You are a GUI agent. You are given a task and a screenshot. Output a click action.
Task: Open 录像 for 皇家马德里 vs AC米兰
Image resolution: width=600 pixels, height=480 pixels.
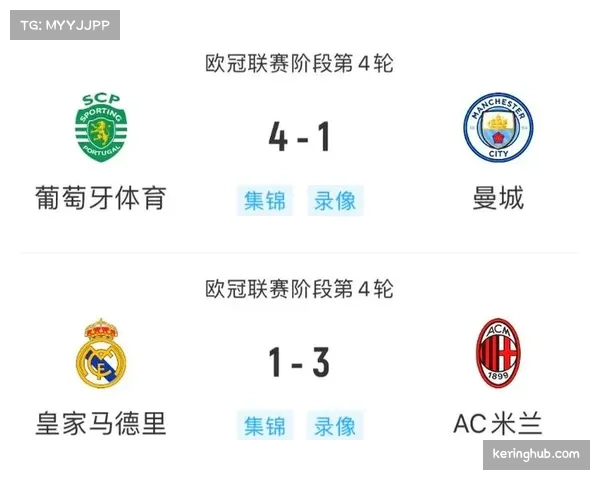coord(333,425)
